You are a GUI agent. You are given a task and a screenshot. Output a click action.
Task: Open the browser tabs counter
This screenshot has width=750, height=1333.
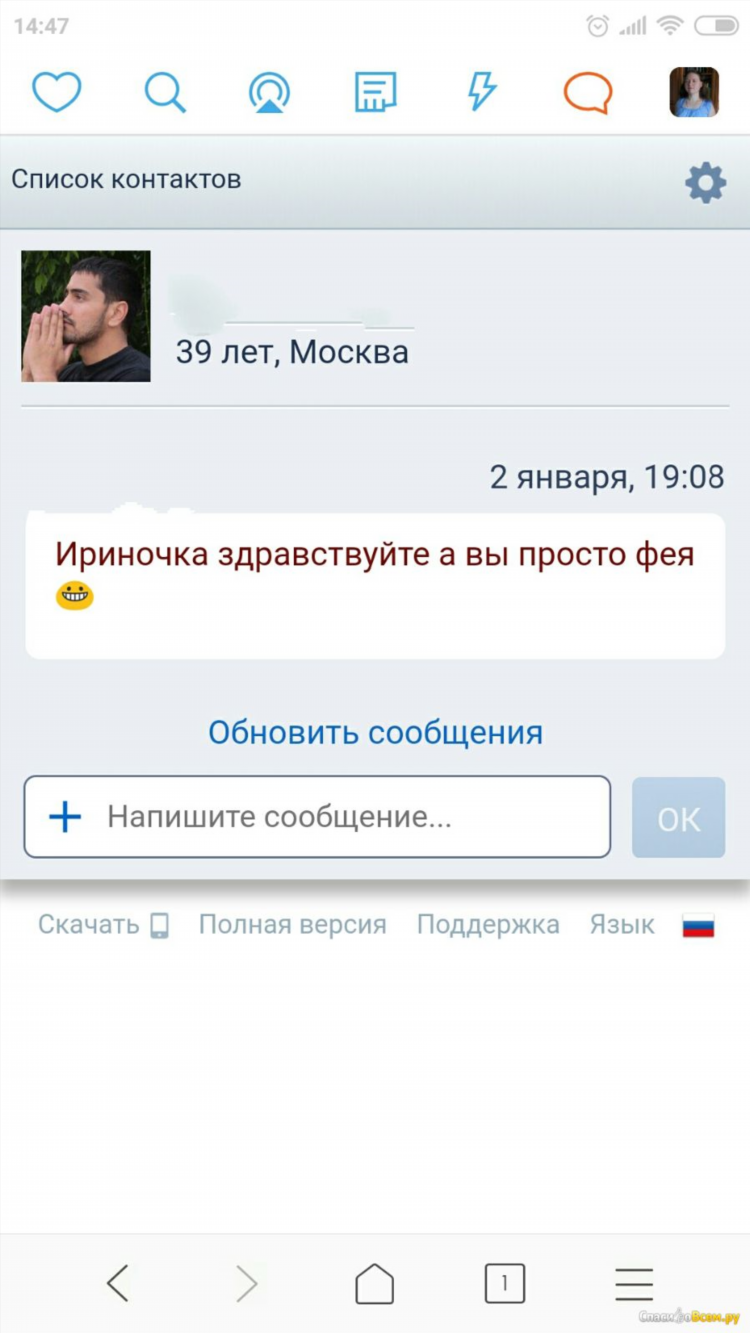tap(505, 1283)
